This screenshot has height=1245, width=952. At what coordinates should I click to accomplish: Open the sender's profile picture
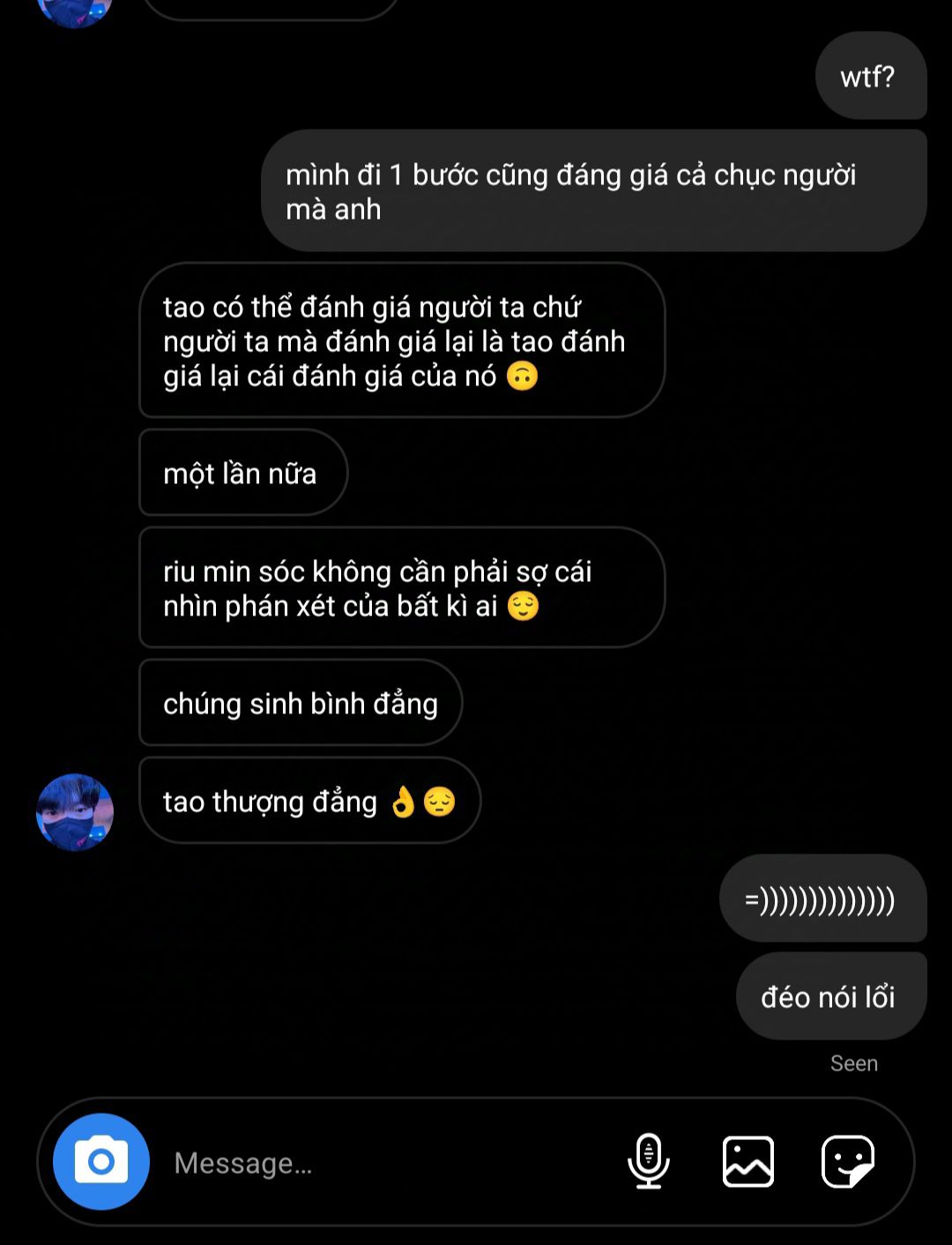[x=75, y=812]
